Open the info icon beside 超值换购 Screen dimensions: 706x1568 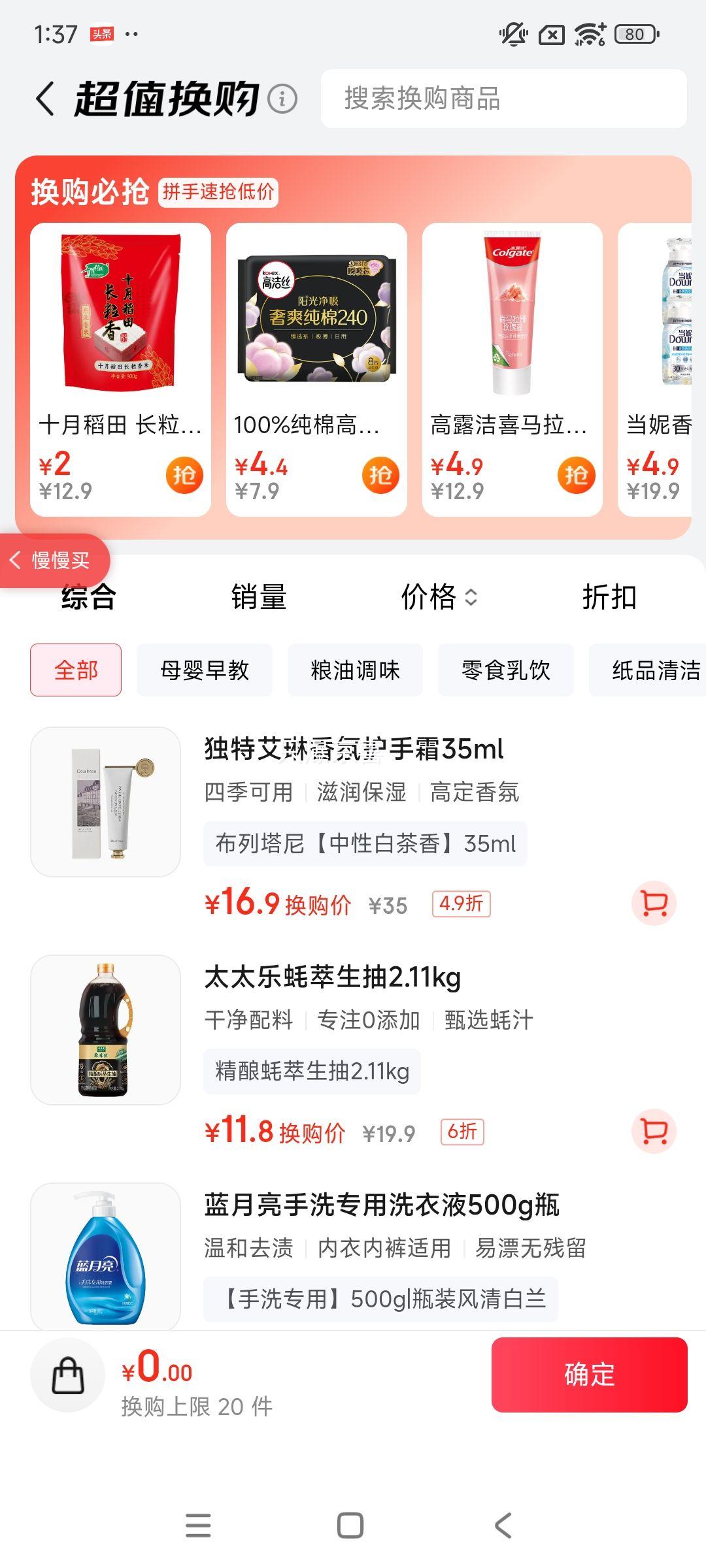pos(283,99)
